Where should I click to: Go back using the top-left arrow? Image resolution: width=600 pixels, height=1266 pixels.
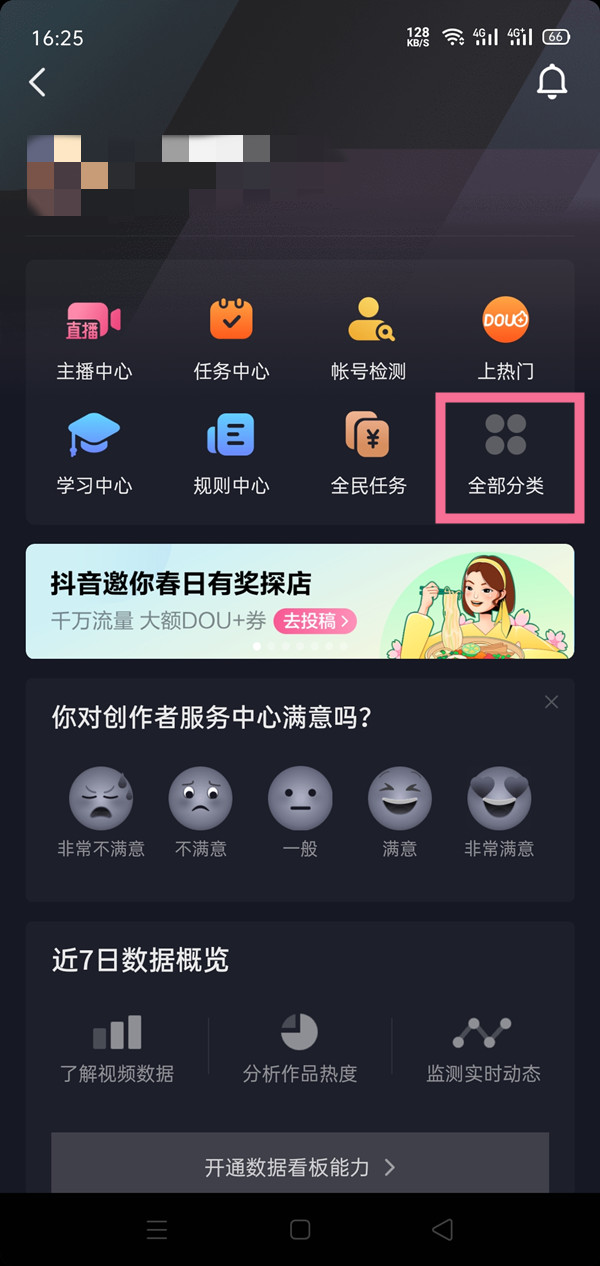point(38,82)
